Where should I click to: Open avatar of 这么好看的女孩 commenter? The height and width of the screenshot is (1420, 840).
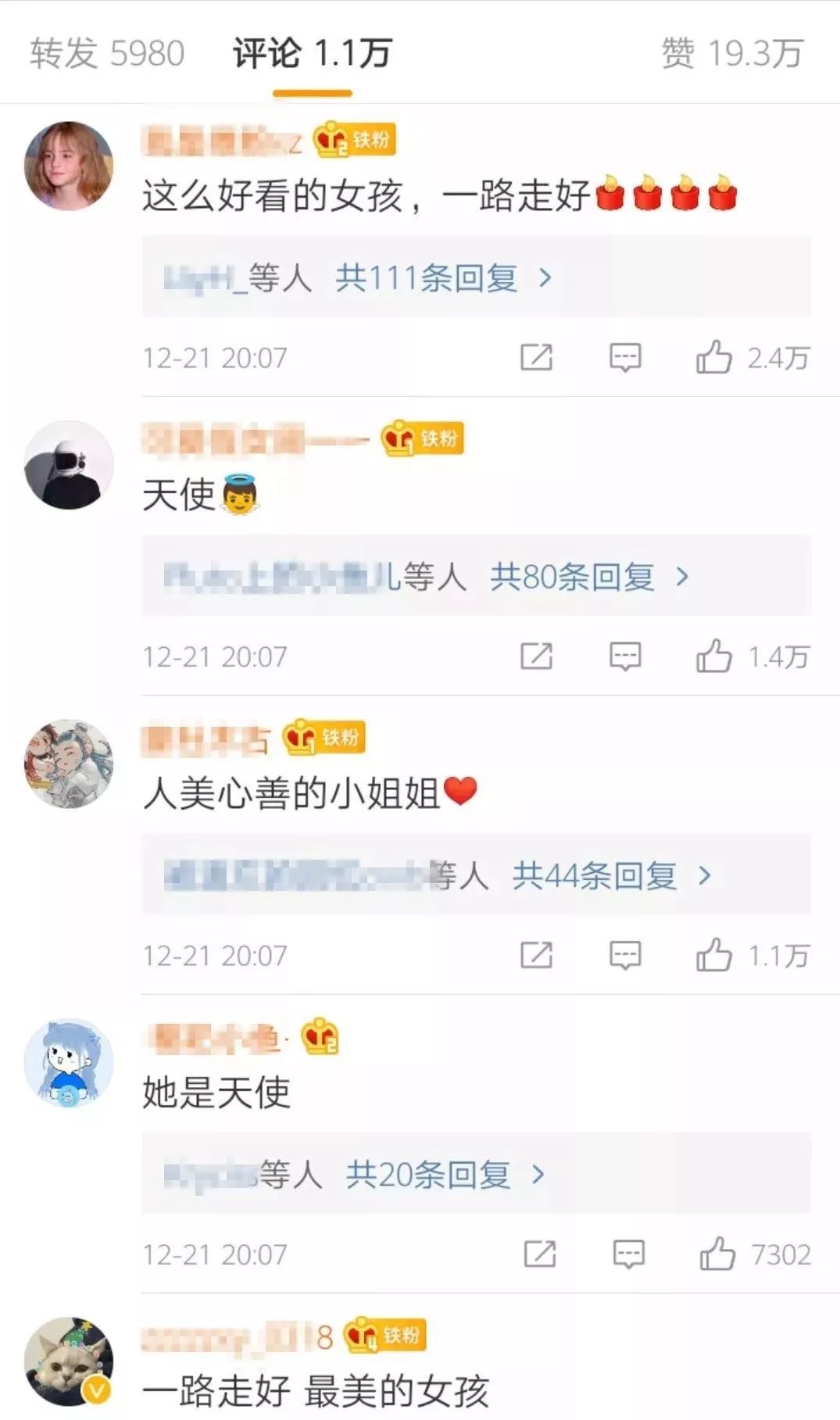coord(69,166)
